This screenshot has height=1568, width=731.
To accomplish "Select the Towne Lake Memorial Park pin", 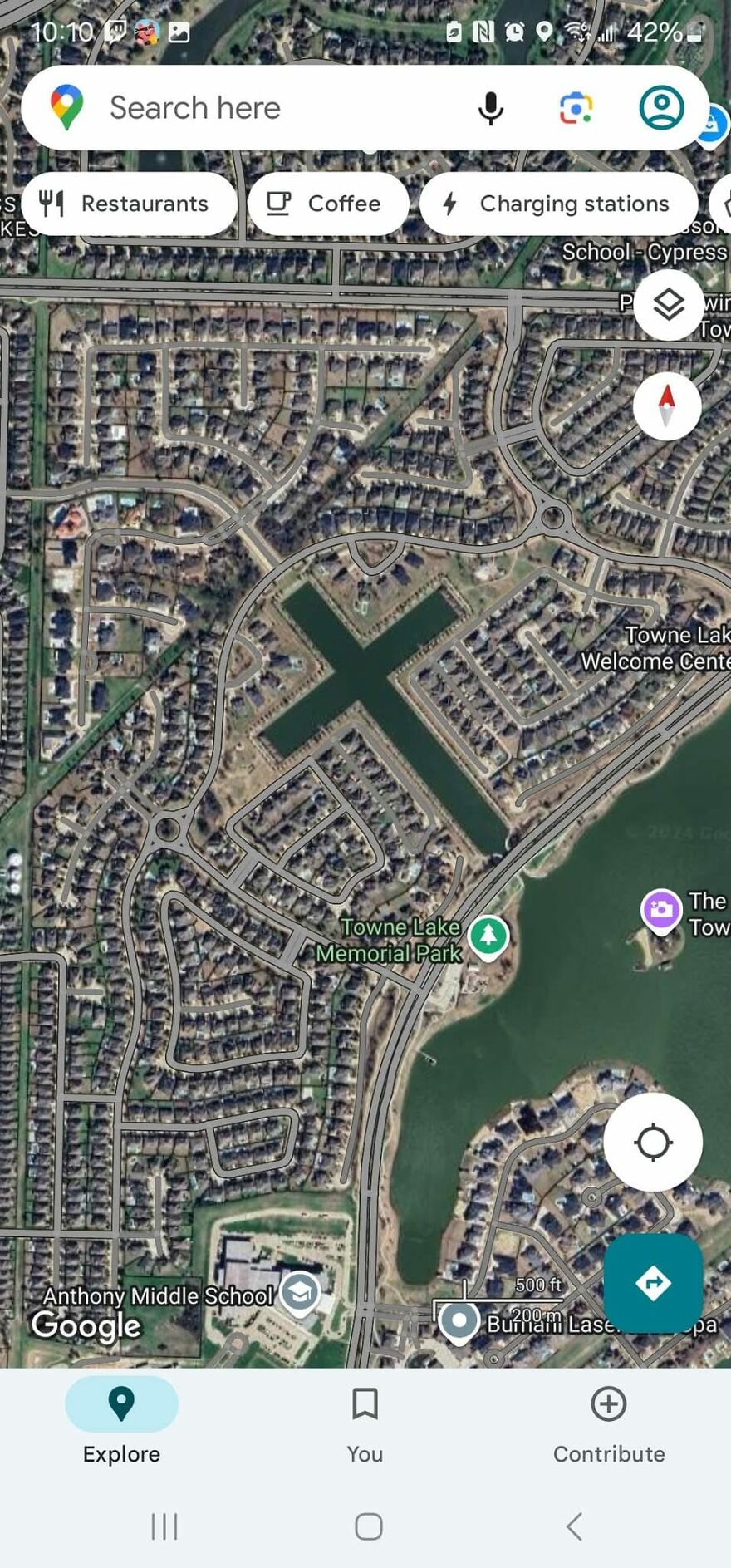I will 488,934.
